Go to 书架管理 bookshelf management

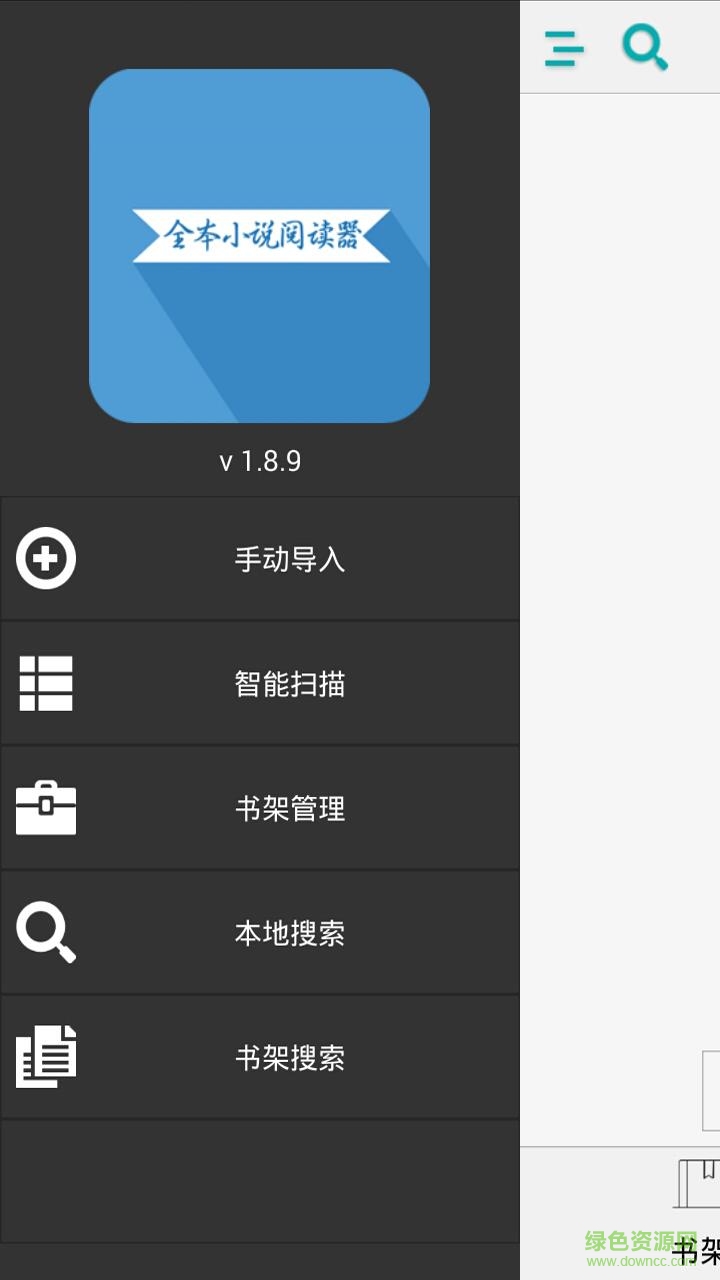click(260, 808)
